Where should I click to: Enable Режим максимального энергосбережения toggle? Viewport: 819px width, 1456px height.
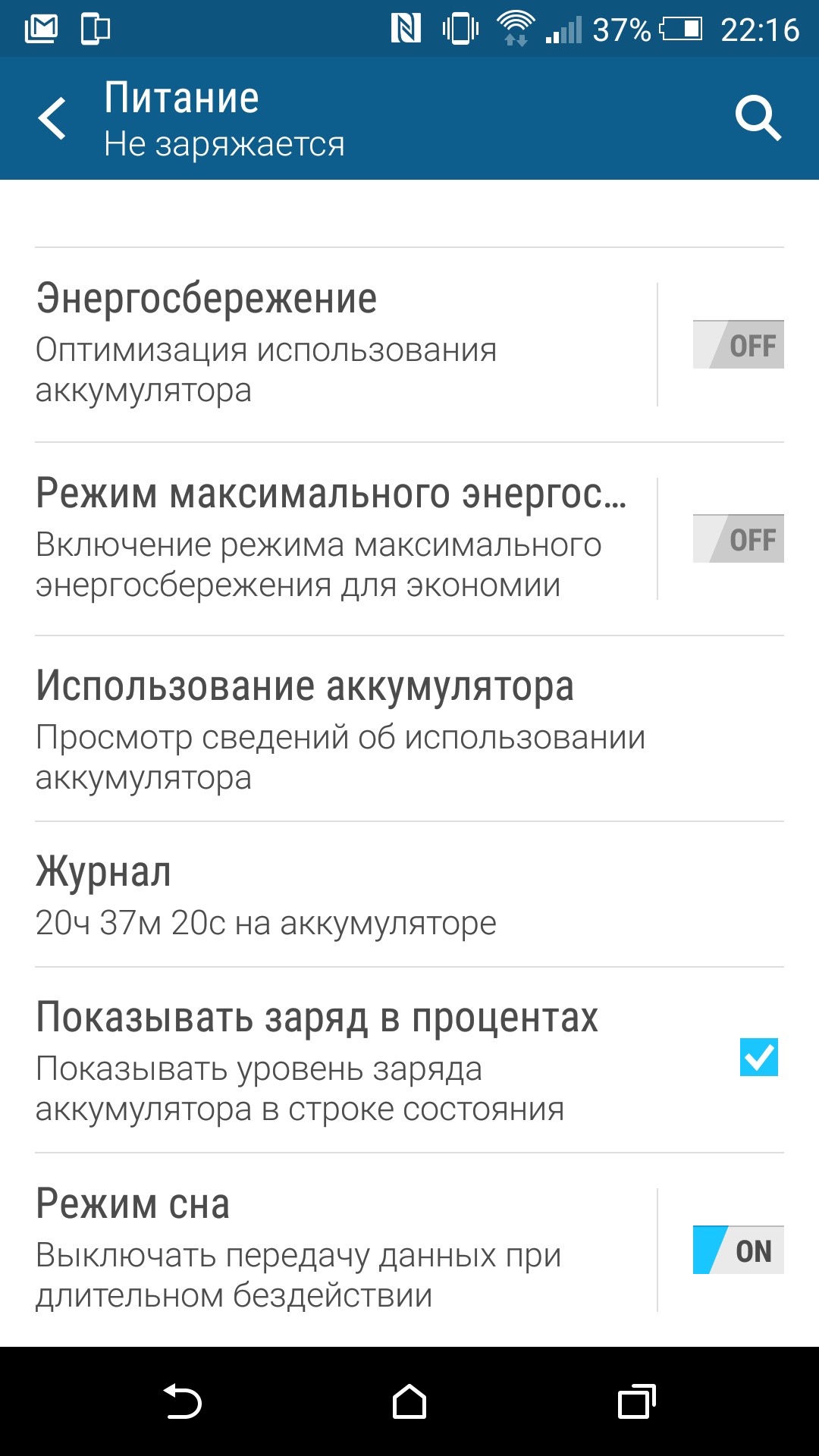point(738,539)
